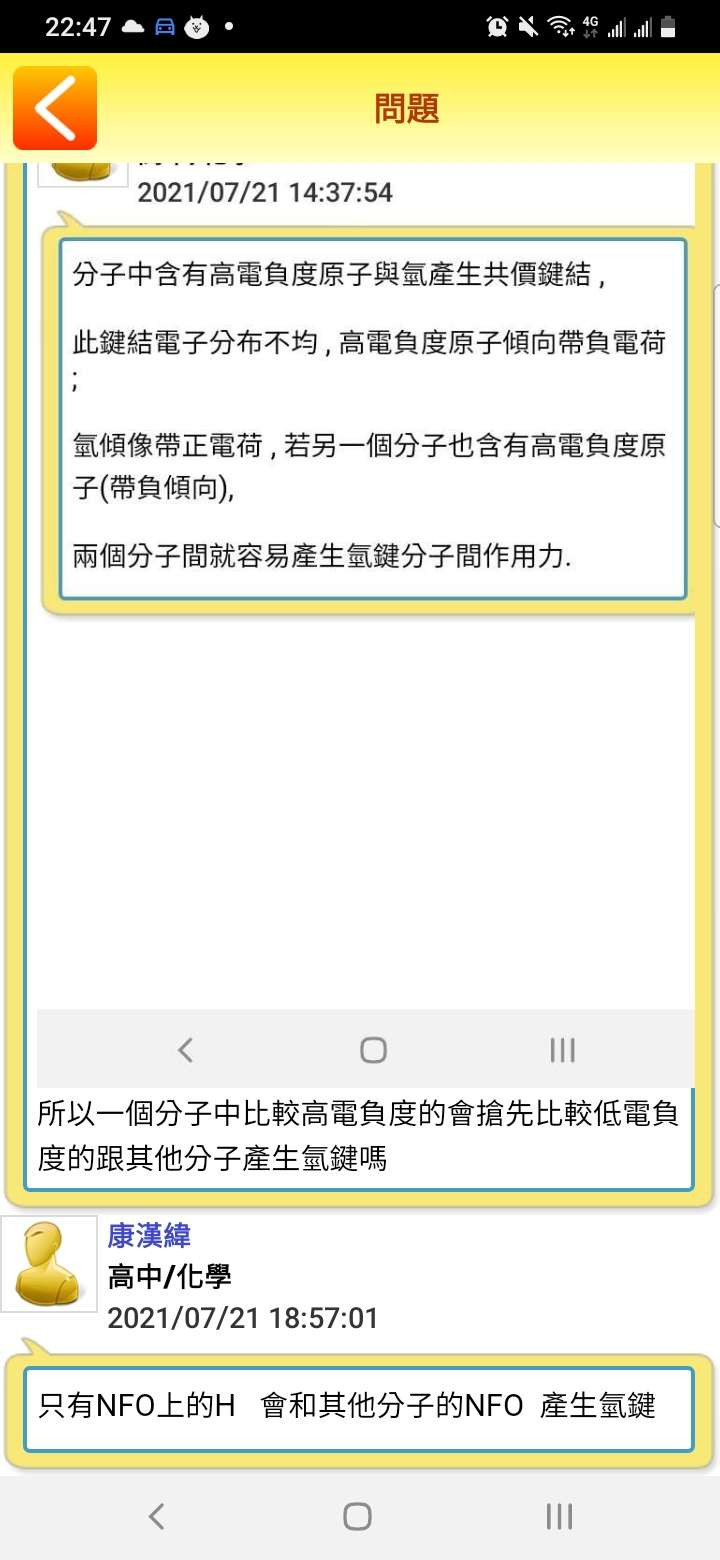The width and height of the screenshot is (720, 1560).
Task: Open the system recent apps view
Action: click(x=559, y=1516)
